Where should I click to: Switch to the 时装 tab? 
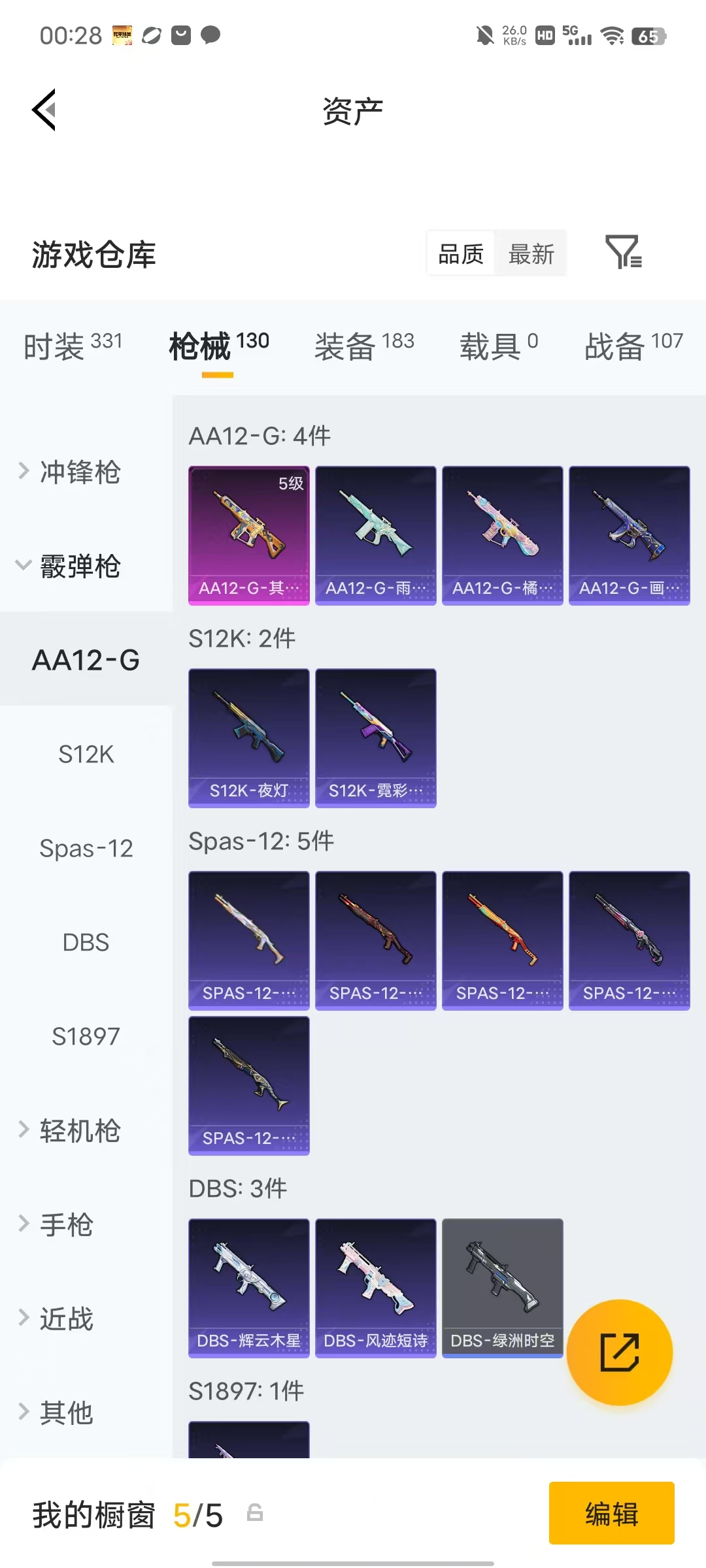[x=73, y=345]
